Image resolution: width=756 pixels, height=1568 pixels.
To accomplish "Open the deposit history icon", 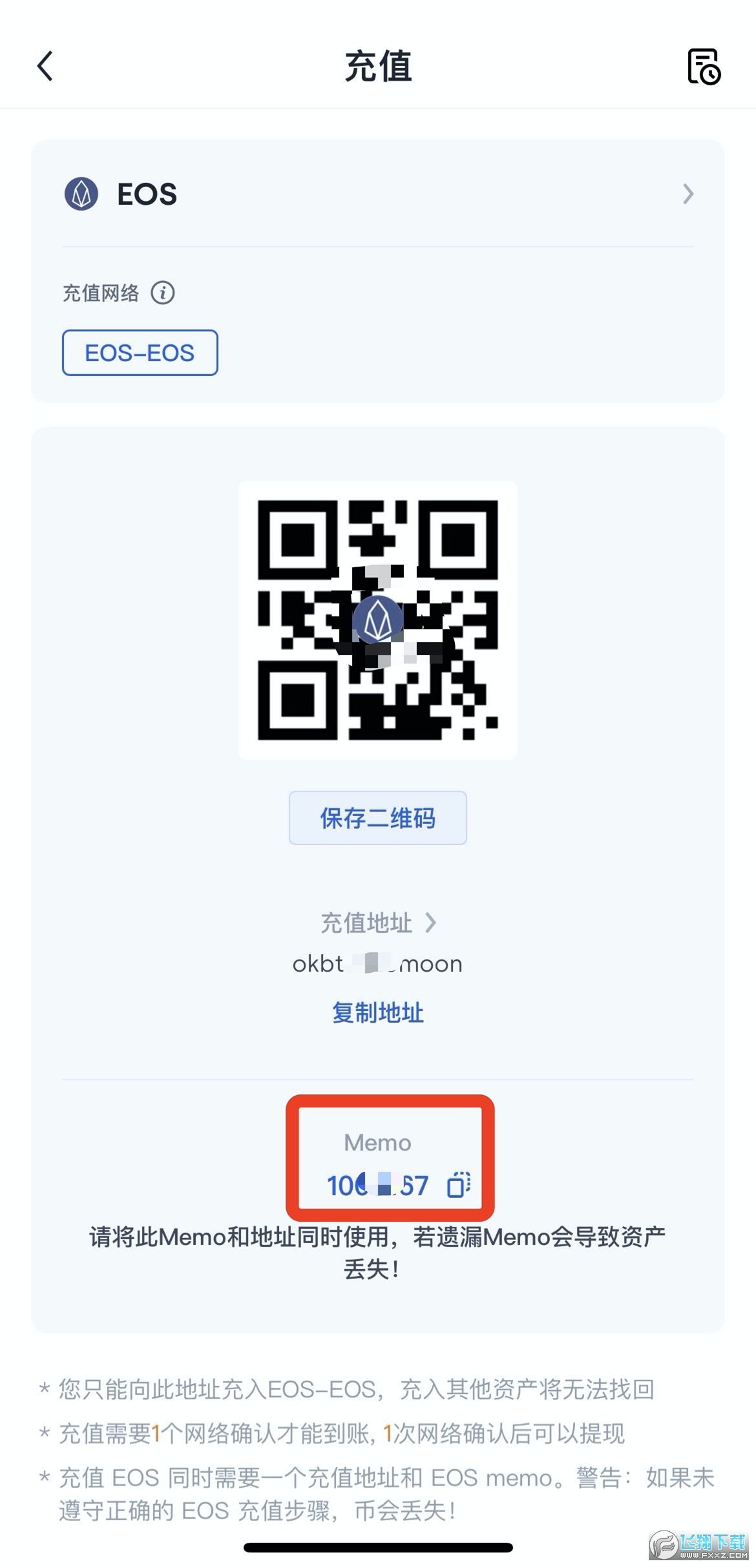I will click(x=704, y=67).
